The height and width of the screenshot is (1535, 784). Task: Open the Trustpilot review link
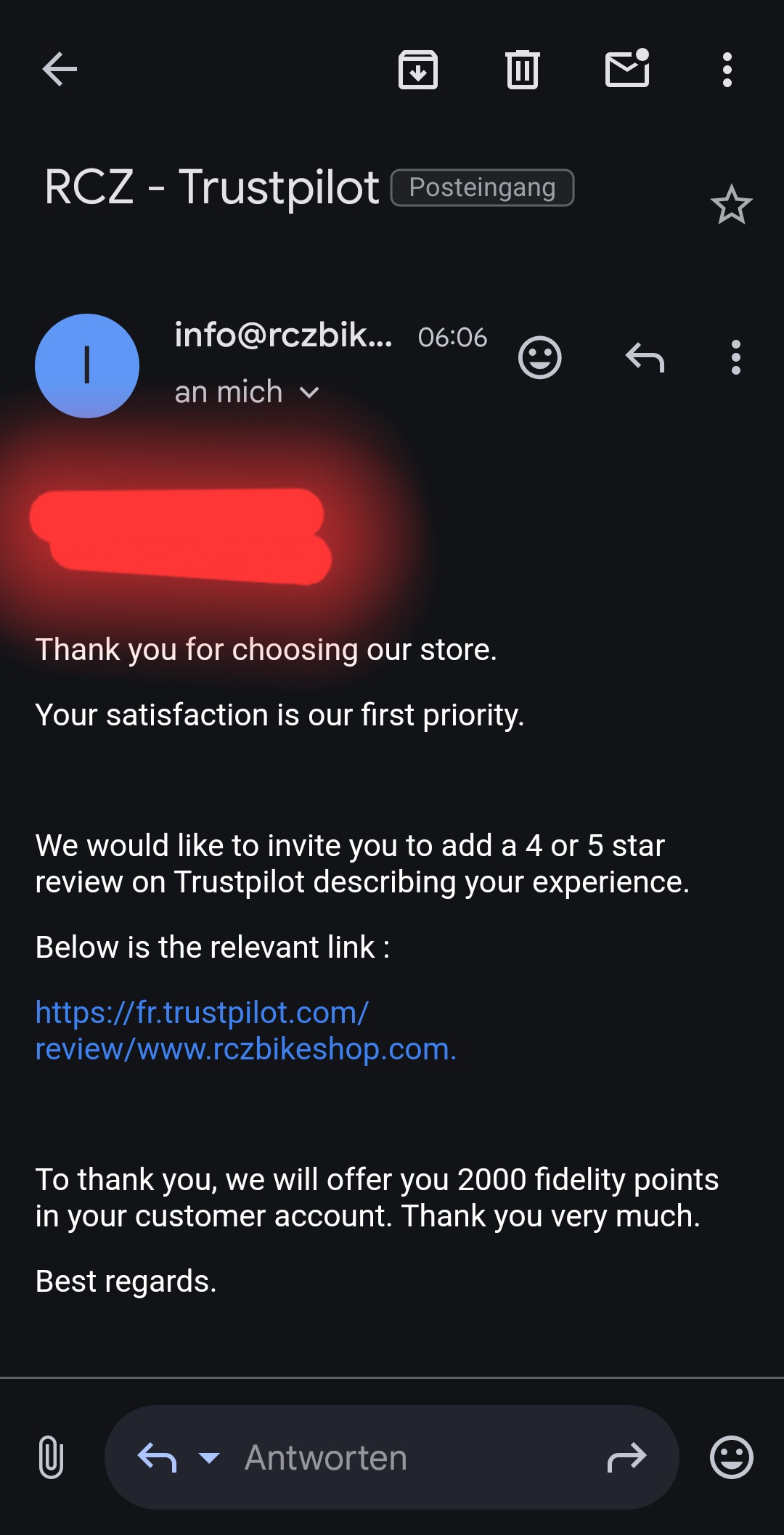pos(245,1030)
